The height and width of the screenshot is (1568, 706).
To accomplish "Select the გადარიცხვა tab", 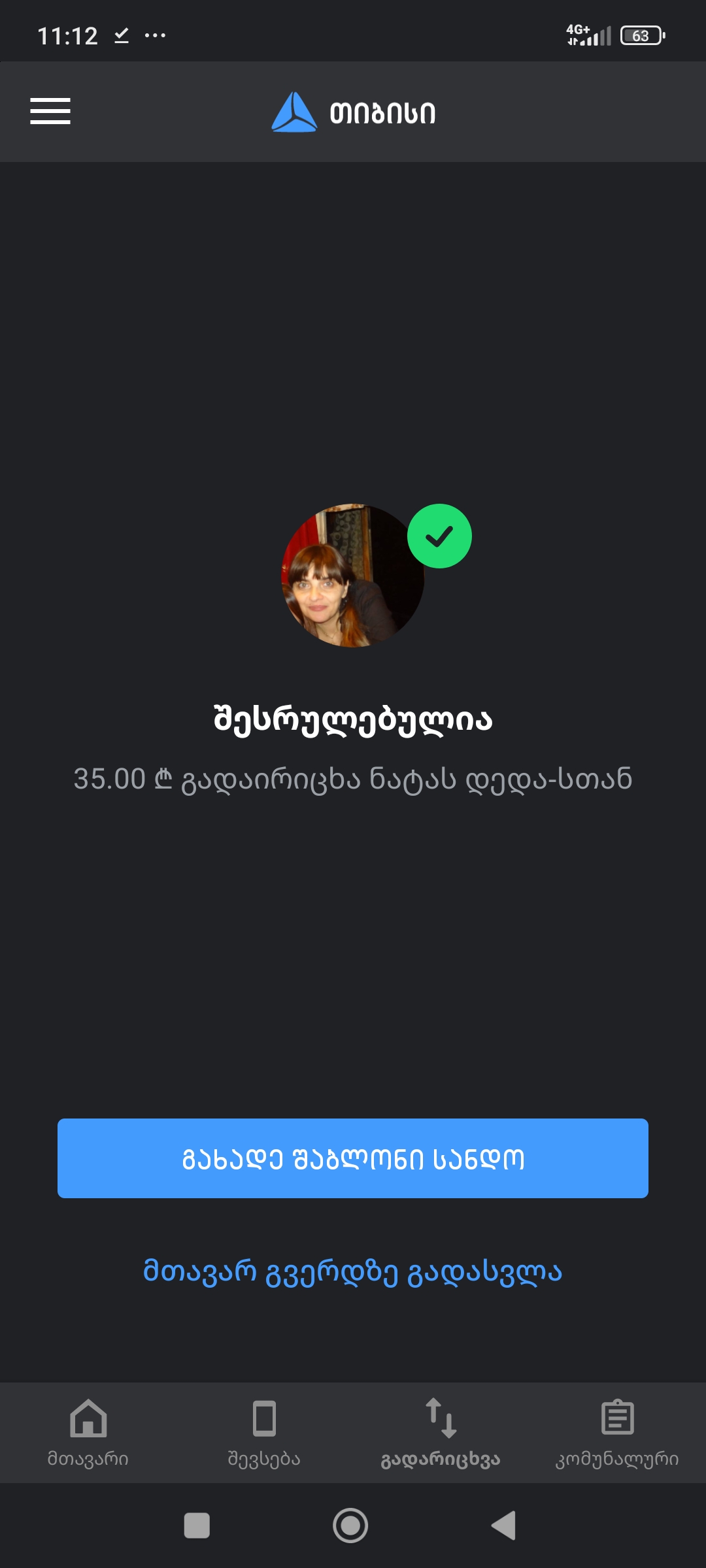I will [441, 1433].
